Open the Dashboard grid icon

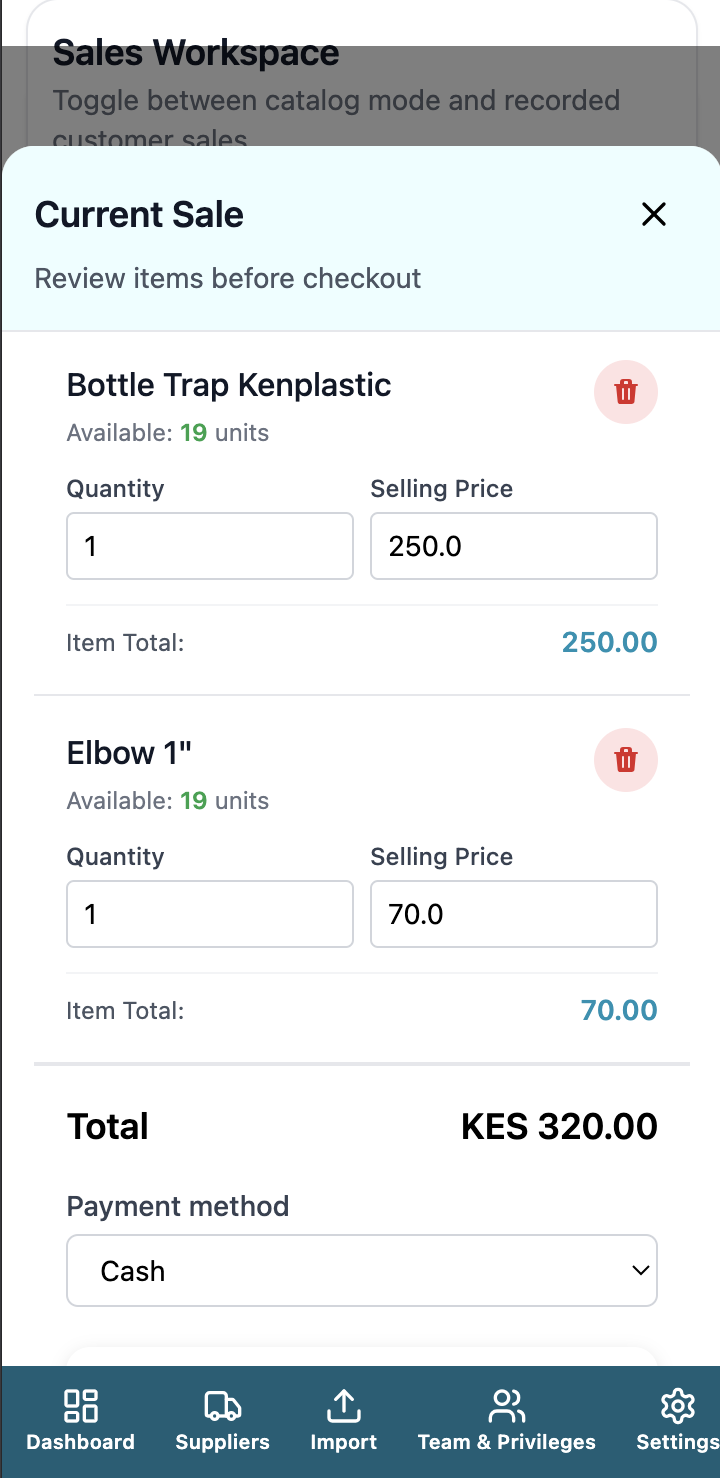click(x=81, y=1405)
